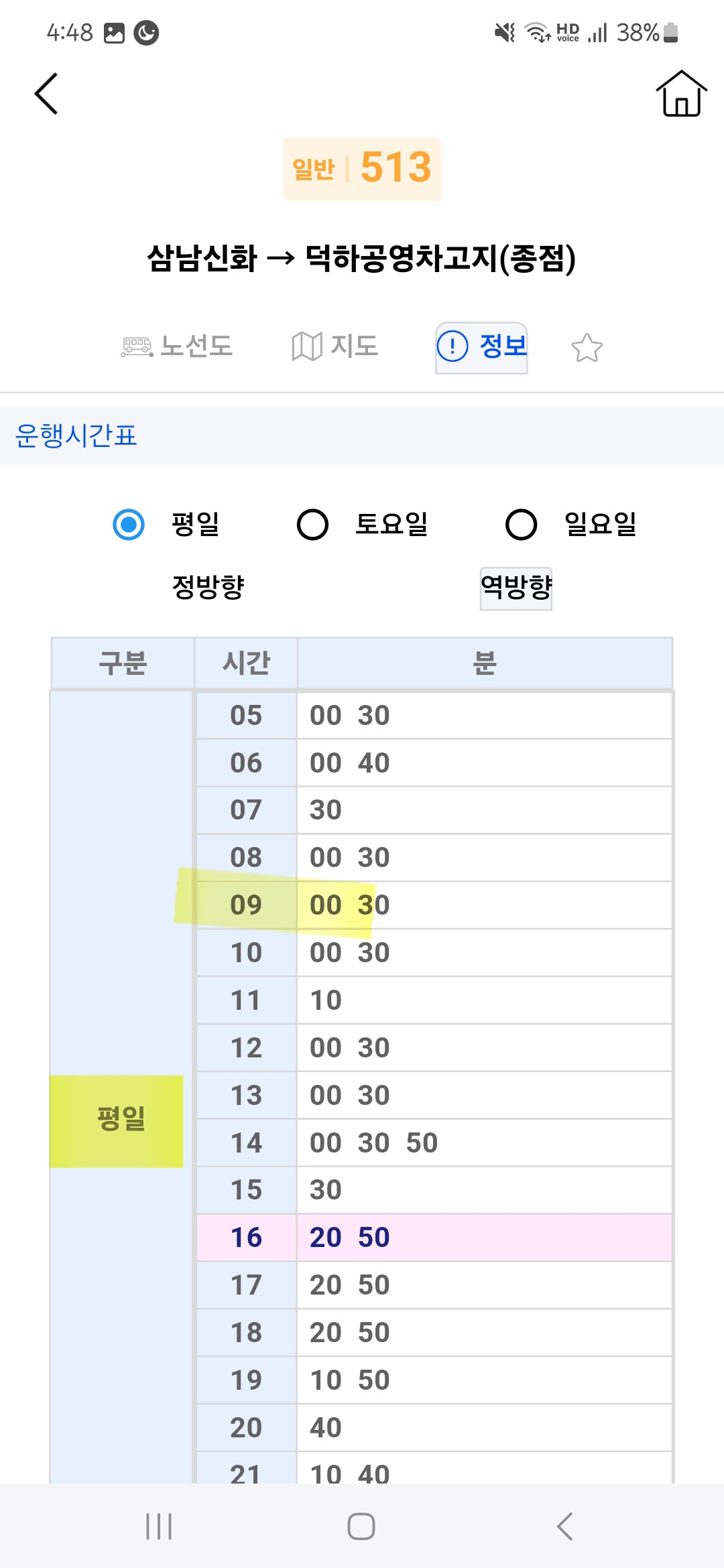The width and height of the screenshot is (724, 1568).
Task: Select the 토요일 radio button
Action: (313, 524)
